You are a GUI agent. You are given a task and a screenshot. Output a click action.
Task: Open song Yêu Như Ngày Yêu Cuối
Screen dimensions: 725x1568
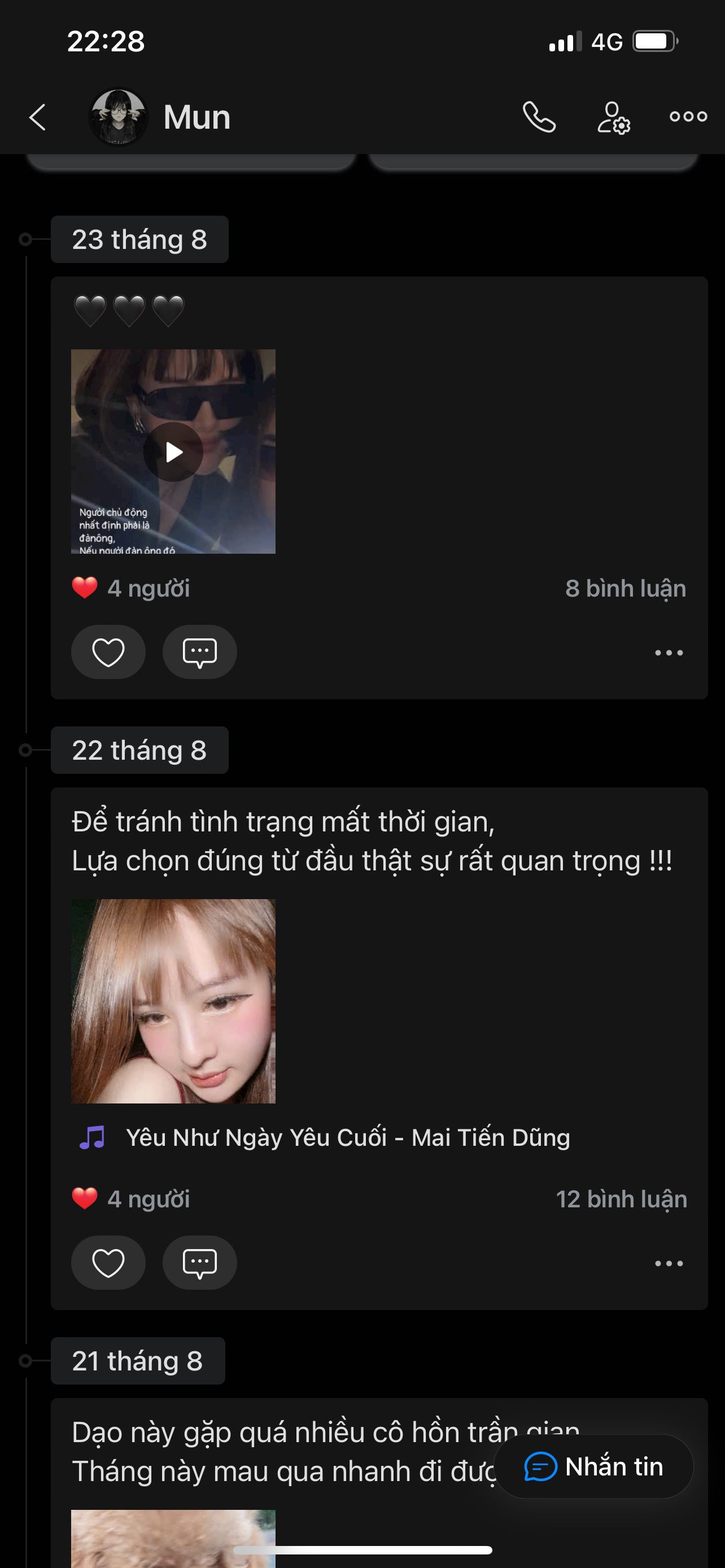[347, 1137]
